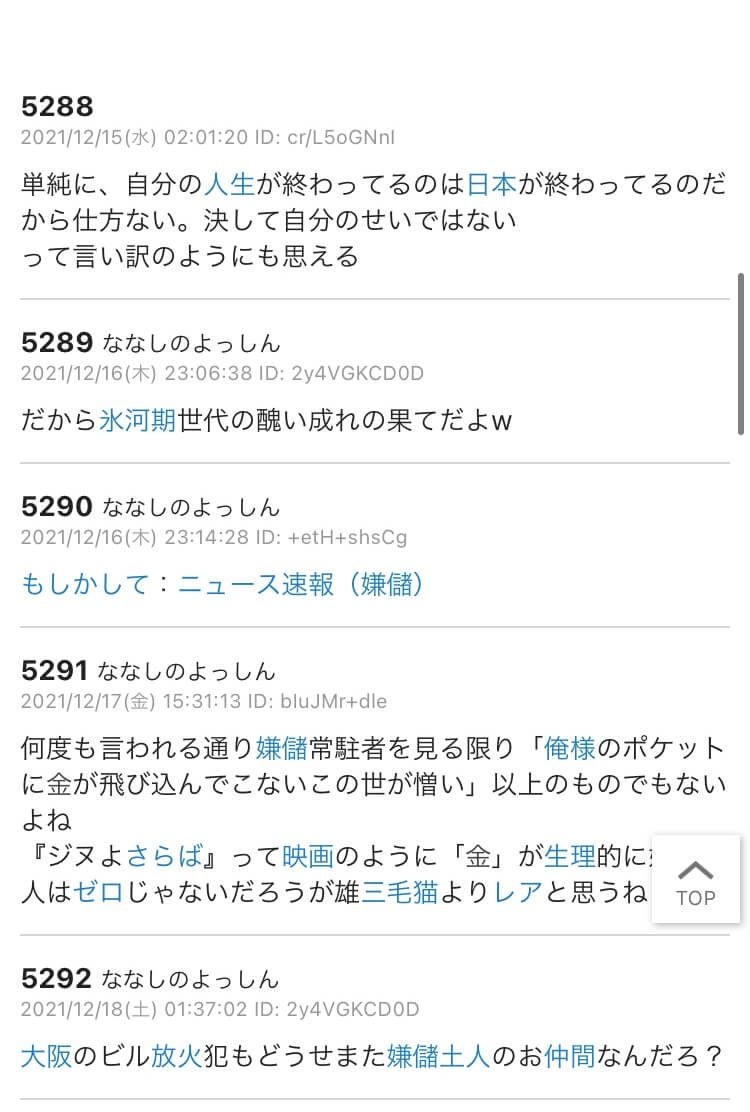Viewport: 750px width, 1112px height.
Task: Open the 三毛猫 link in comment 5291
Action: 400,892
